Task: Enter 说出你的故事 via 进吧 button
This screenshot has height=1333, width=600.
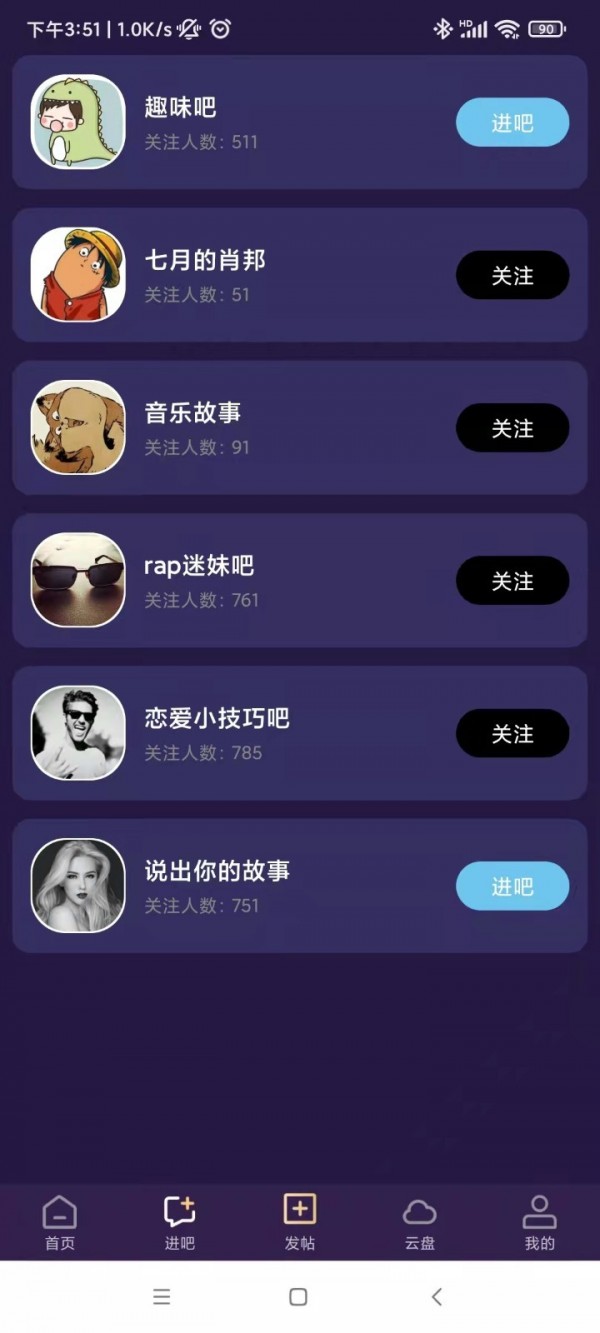Action: [x=512, y=887]
